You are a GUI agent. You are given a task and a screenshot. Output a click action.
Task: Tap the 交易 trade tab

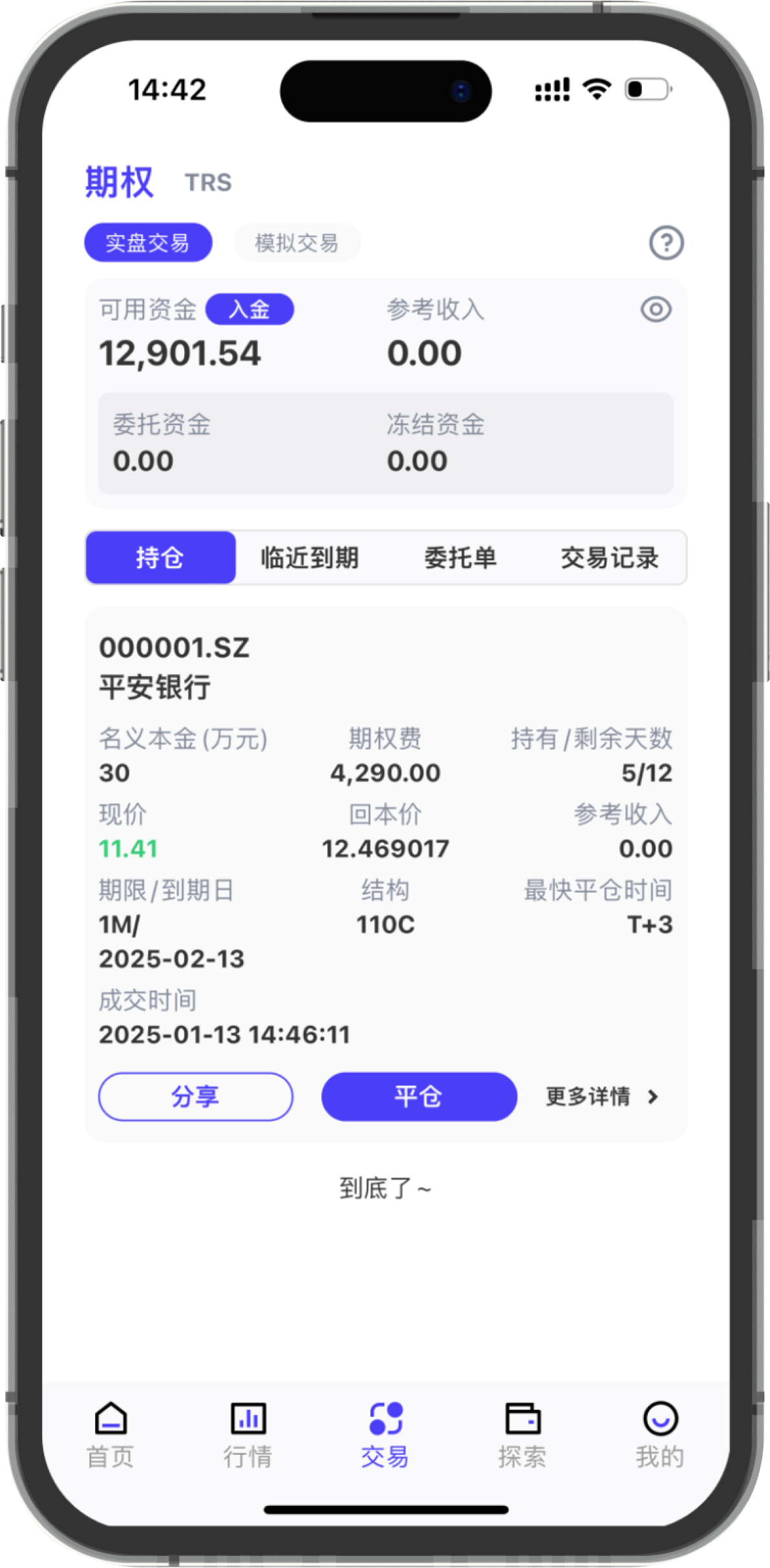tap(385, 1434)
